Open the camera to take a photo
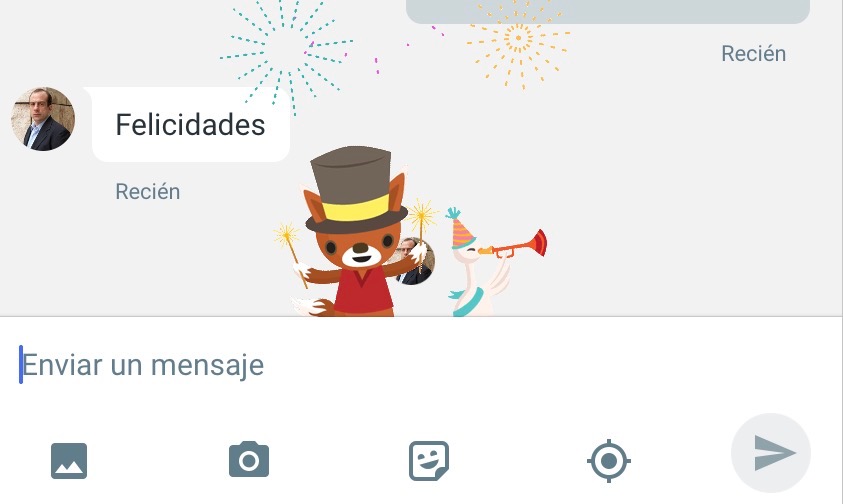Viewport: 843px width, 504px height. (x=249, y=459)
